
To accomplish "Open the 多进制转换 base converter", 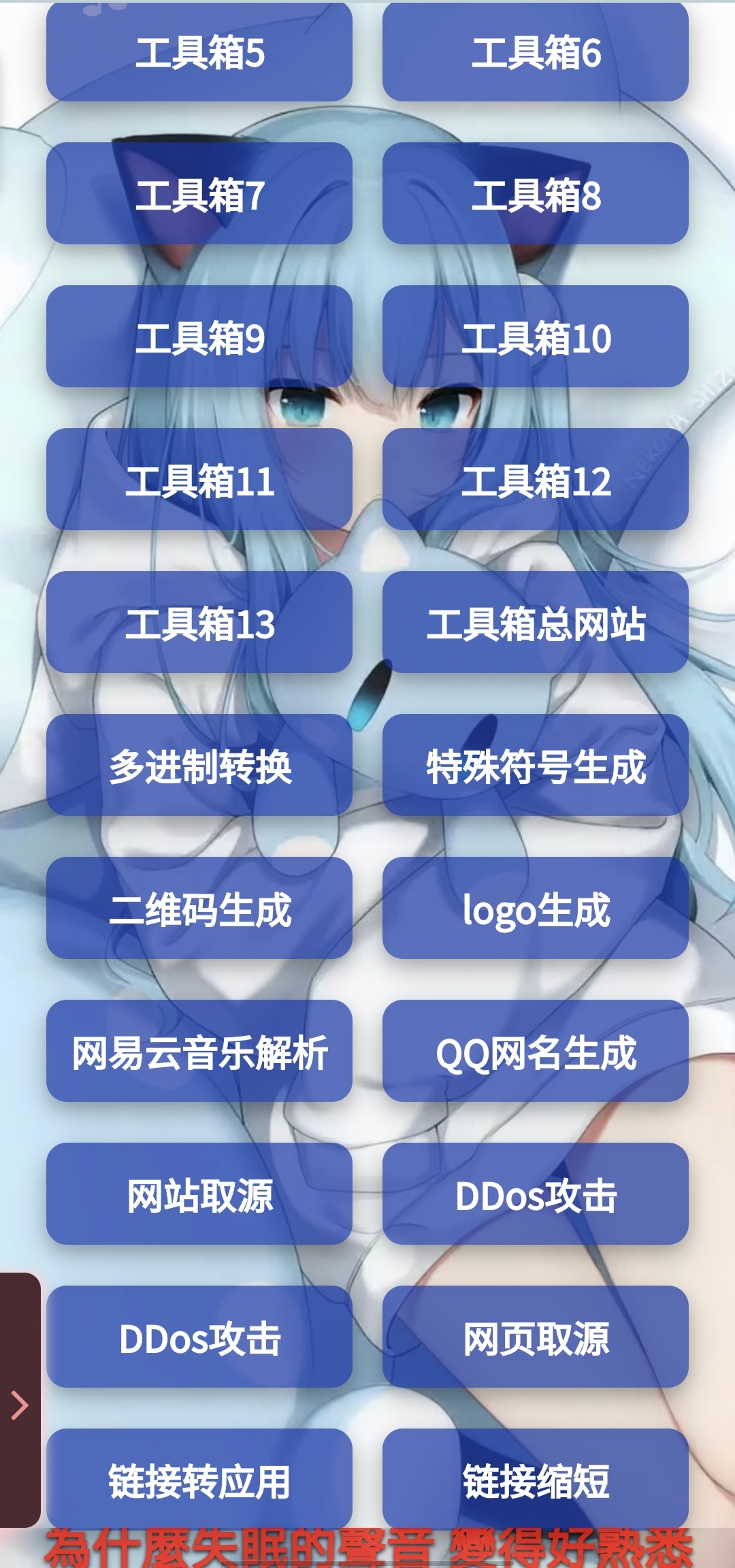I will [x=199, y=766].
